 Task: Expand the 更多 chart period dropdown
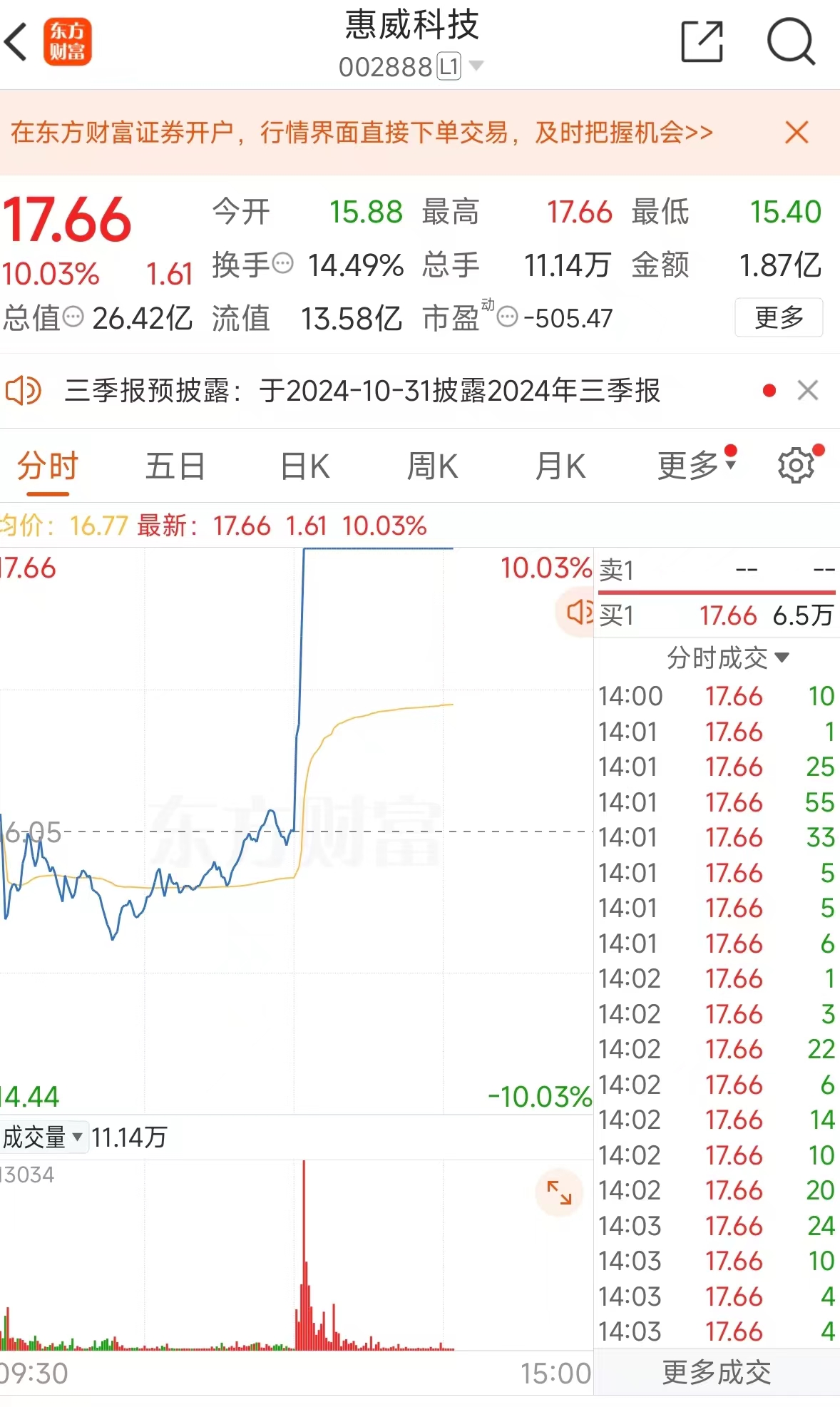point(696,466)
